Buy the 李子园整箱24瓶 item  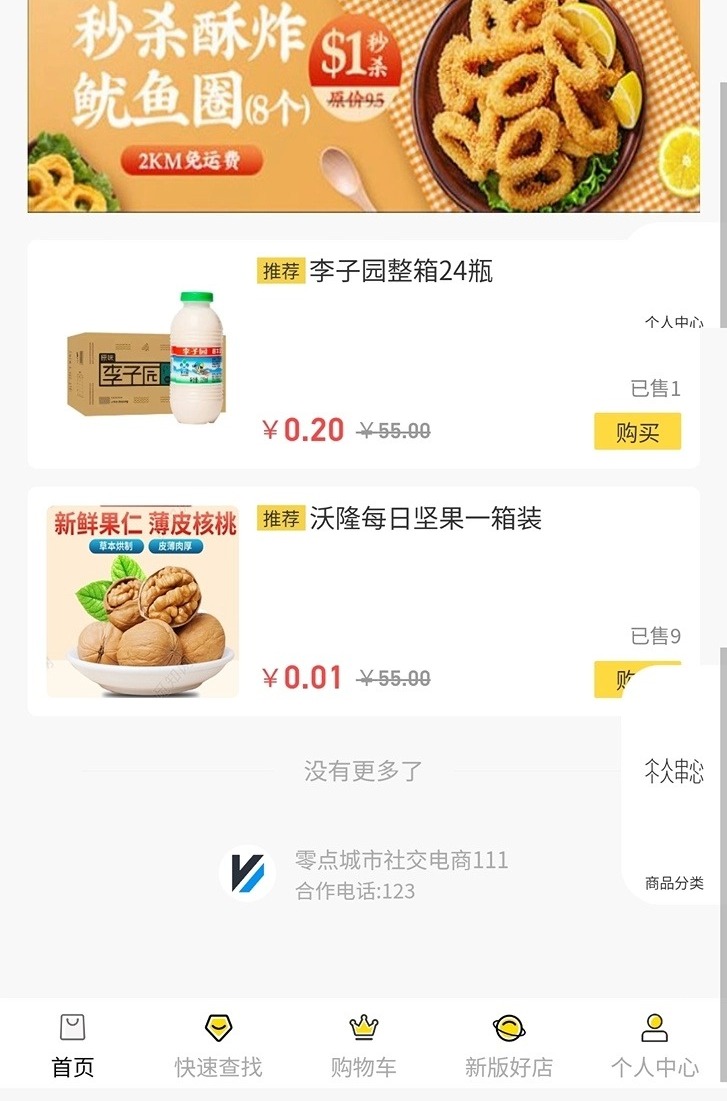tap(637, 432)
